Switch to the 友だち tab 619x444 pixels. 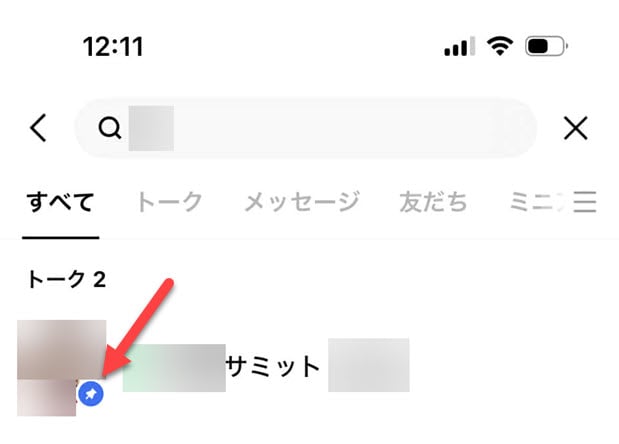point(433,203)
